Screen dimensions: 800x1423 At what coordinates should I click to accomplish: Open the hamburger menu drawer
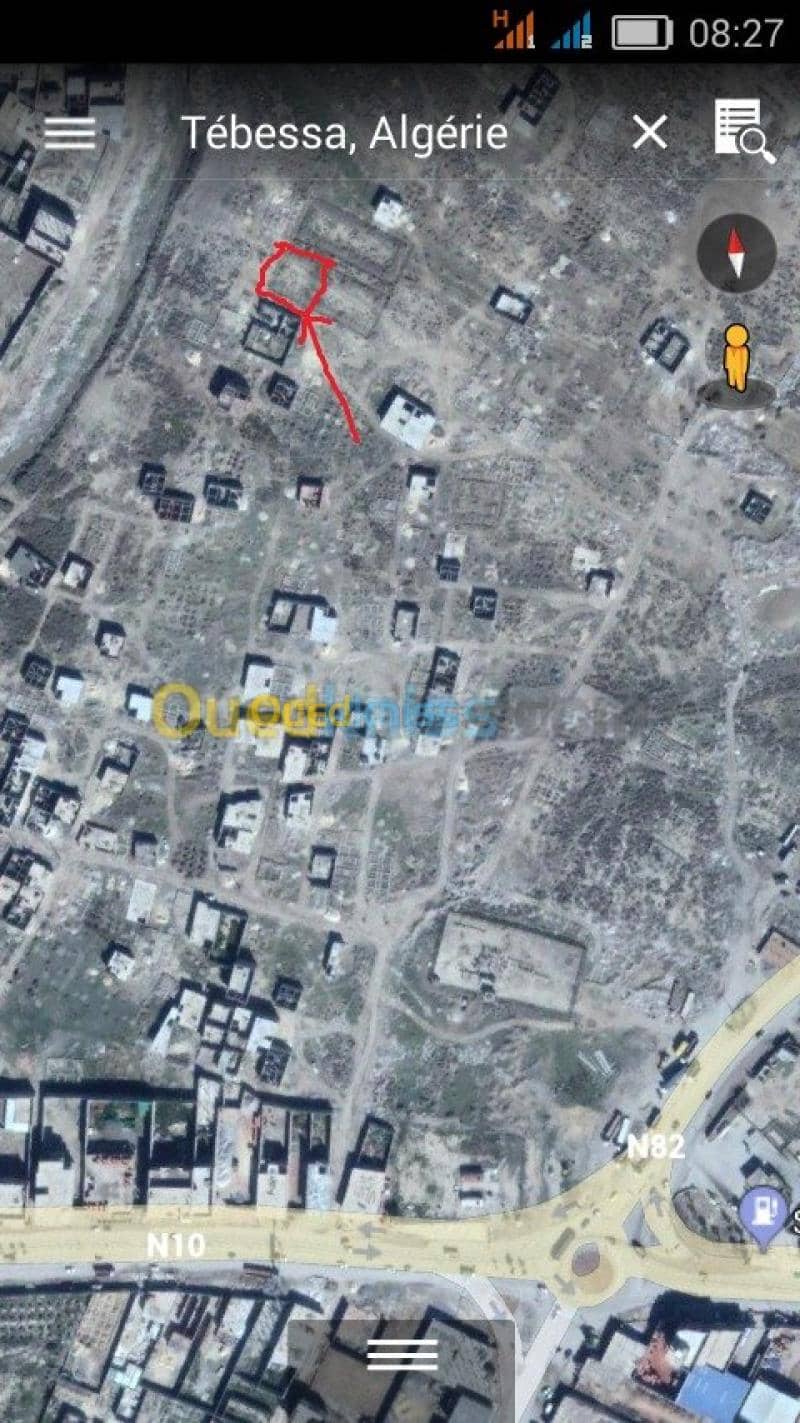[x=69, y=132]
